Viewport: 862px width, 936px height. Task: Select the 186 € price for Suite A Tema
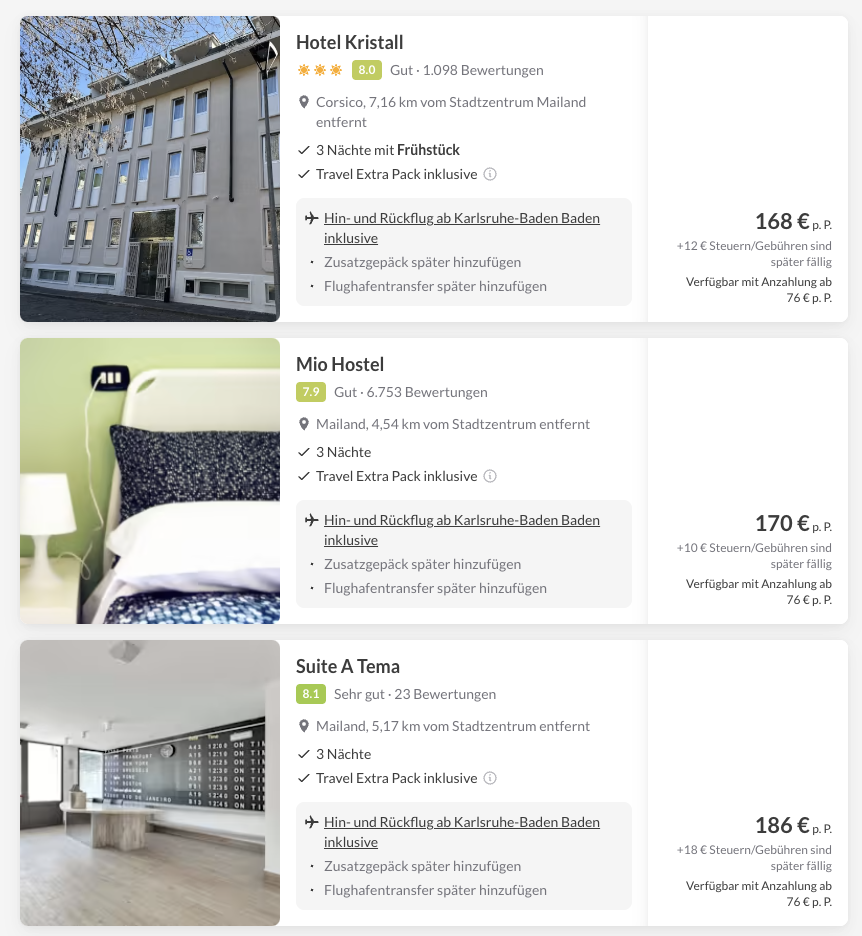(782, 825)
